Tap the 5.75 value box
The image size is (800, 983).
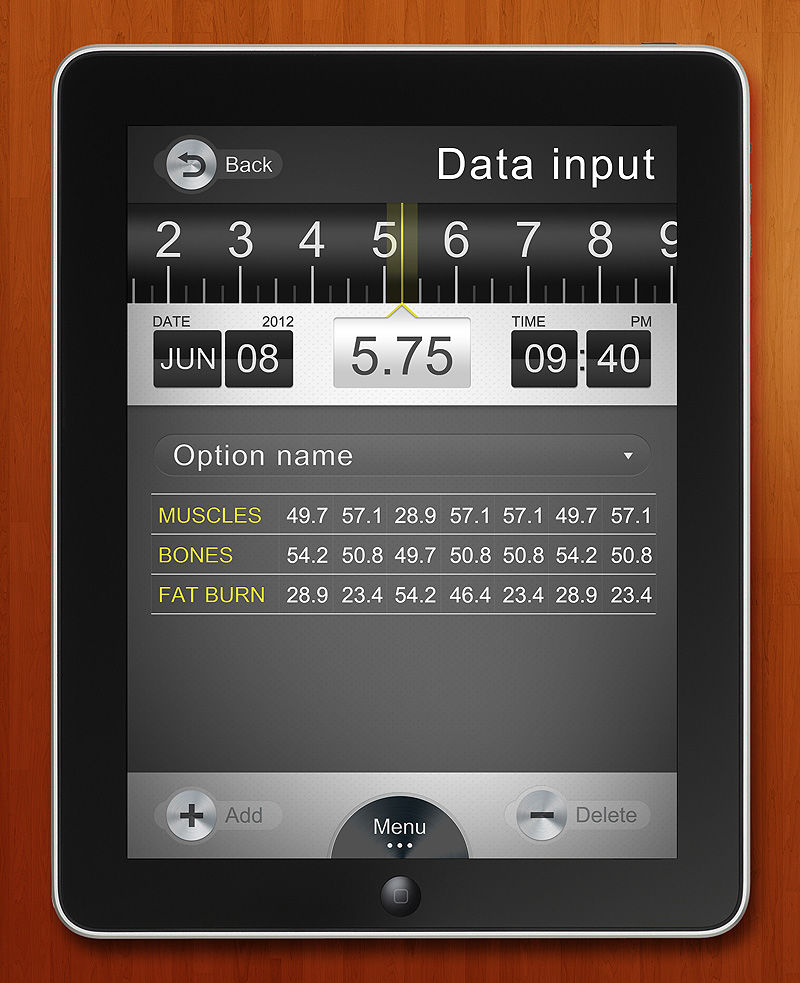click(401, 357)
